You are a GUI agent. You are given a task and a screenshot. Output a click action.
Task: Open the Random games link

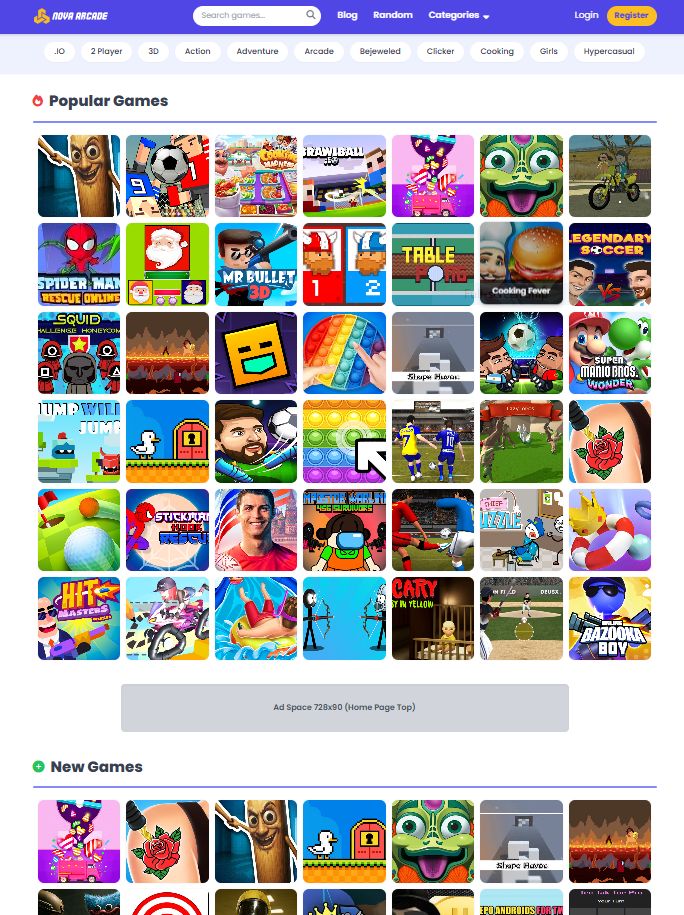(x=393, y=16)
